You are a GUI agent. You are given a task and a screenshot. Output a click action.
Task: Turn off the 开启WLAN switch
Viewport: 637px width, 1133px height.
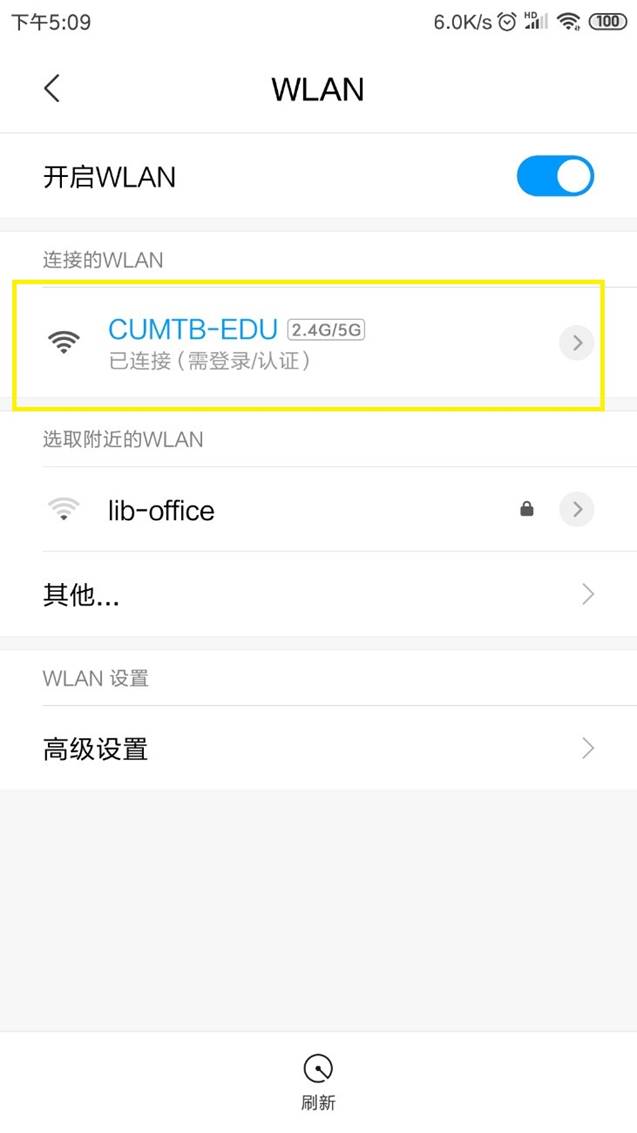click(555, 177)
